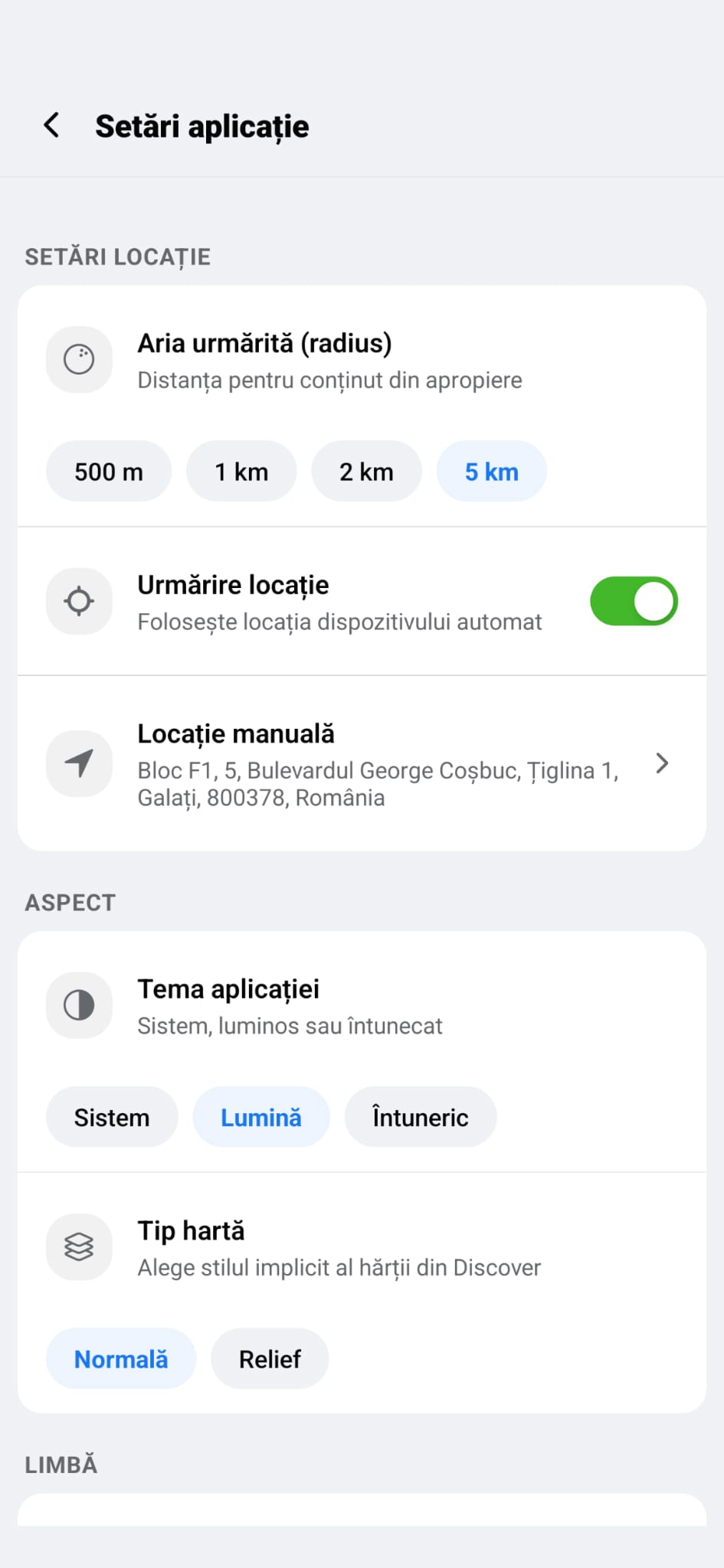724x1568 pixels.
Task: Select the 1 km radius chip
Action: pos(241,471)
